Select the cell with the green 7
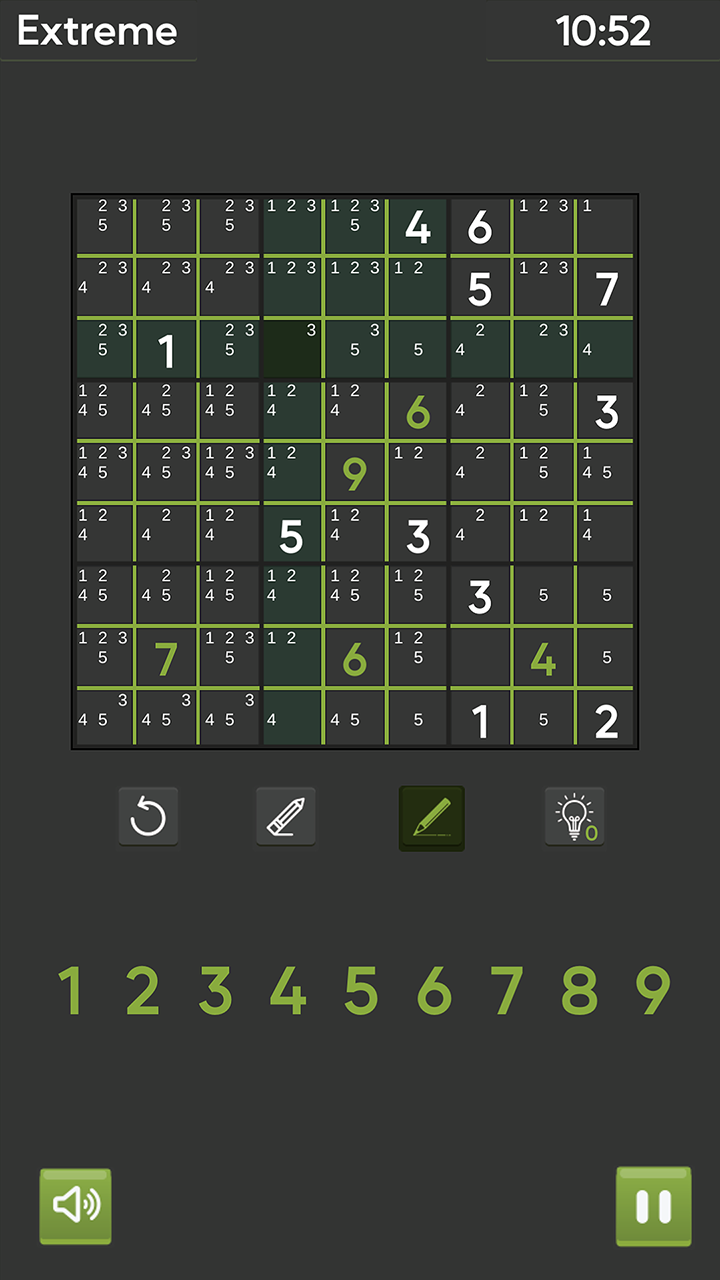 coord(166,659)
